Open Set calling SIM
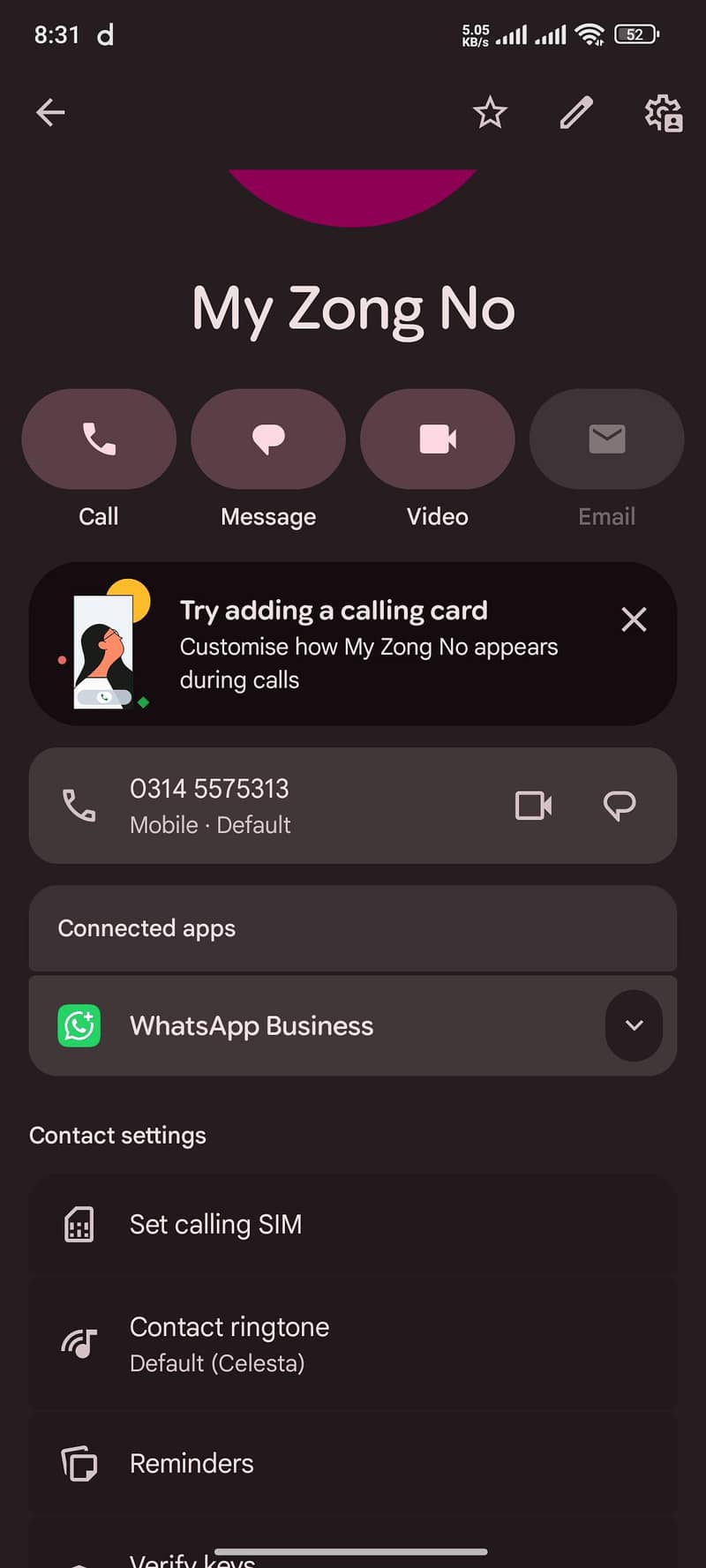Viewport: 706px width, 1568px height. coord(353,1224)
